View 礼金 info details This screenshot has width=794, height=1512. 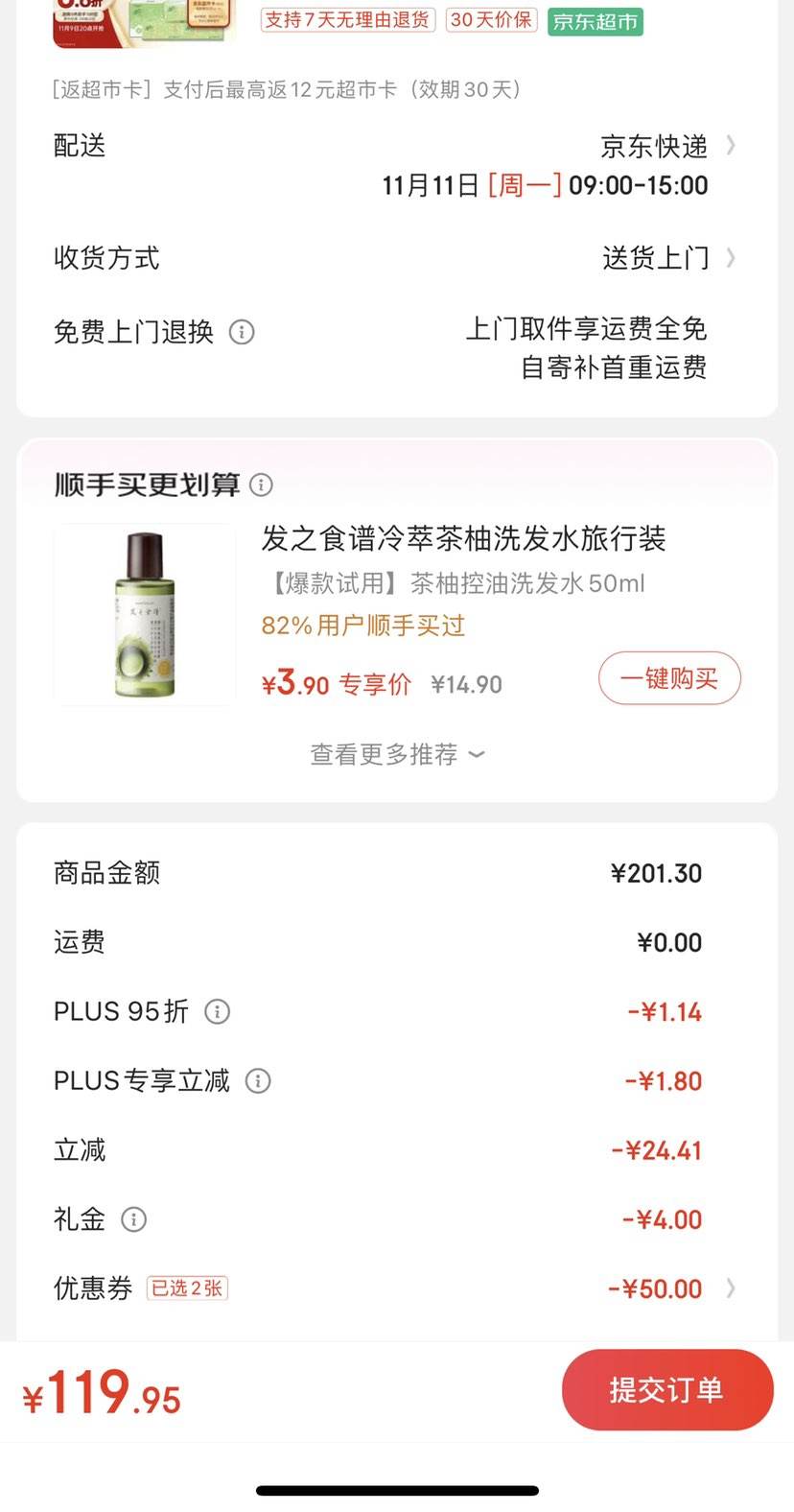coord(133,1219)
